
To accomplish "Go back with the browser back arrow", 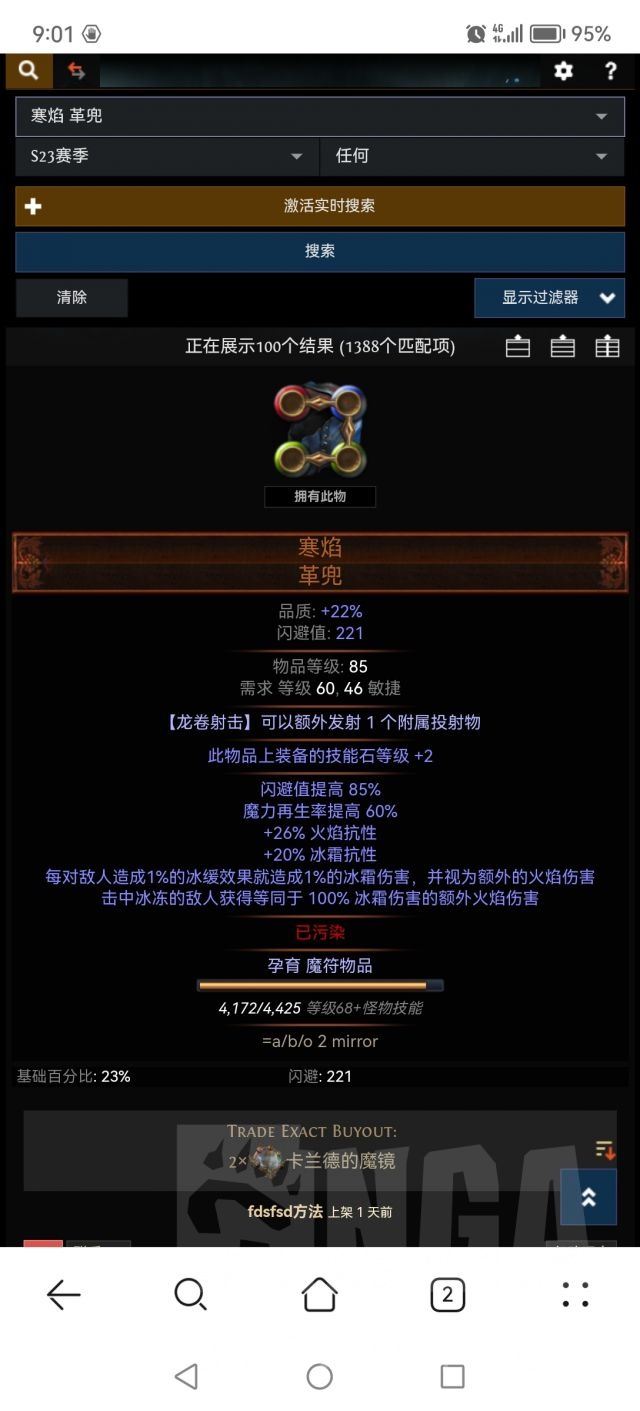I will tap(63, 1296).
